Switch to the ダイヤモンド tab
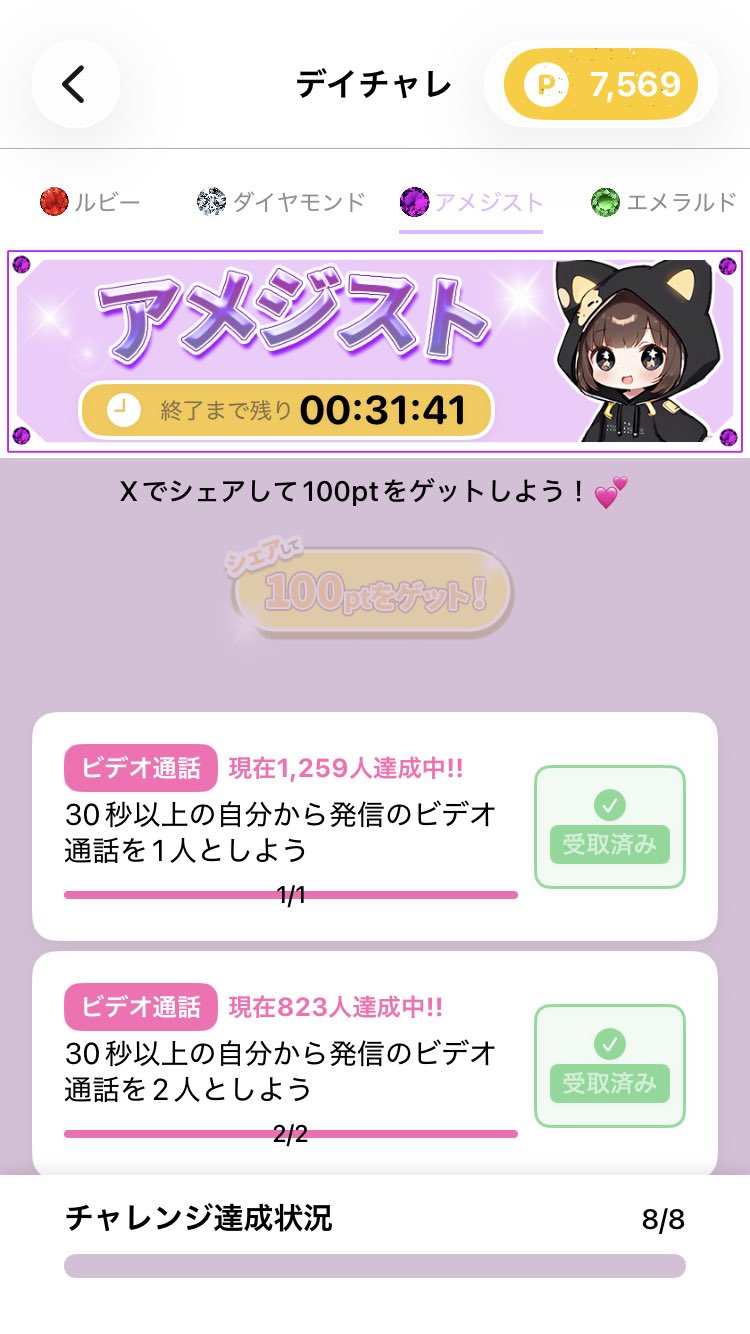750x1334 pixels. 281,203
